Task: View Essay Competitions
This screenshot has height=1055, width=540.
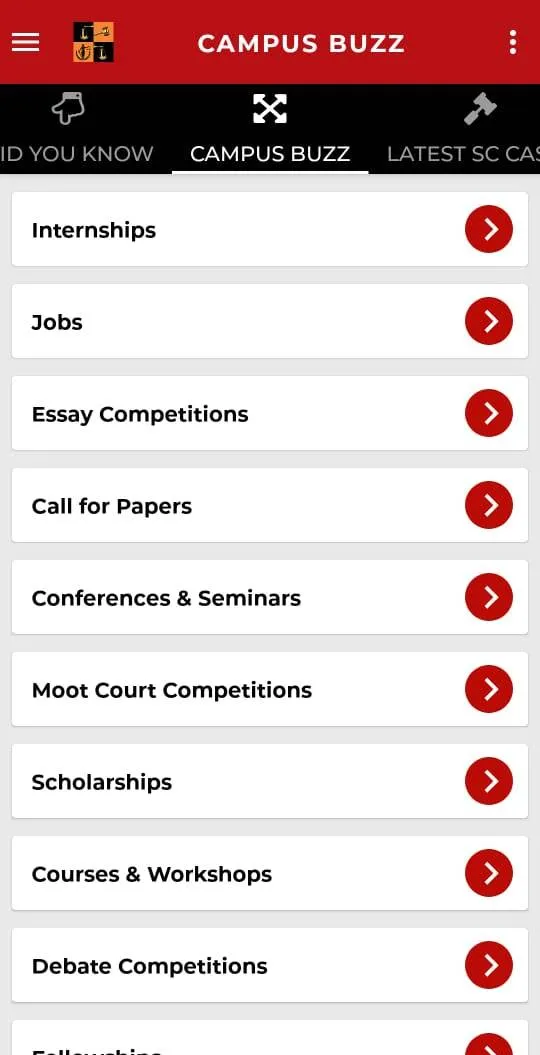Action: pos(270,413)
